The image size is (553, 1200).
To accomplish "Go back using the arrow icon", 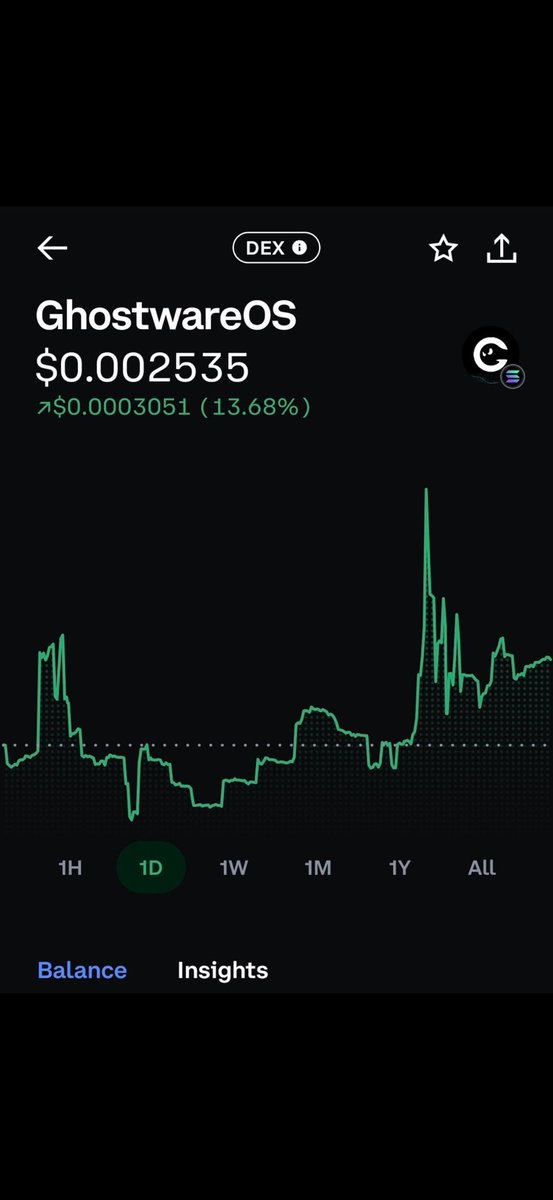I will pyautogui.click(x=52, y=248).
